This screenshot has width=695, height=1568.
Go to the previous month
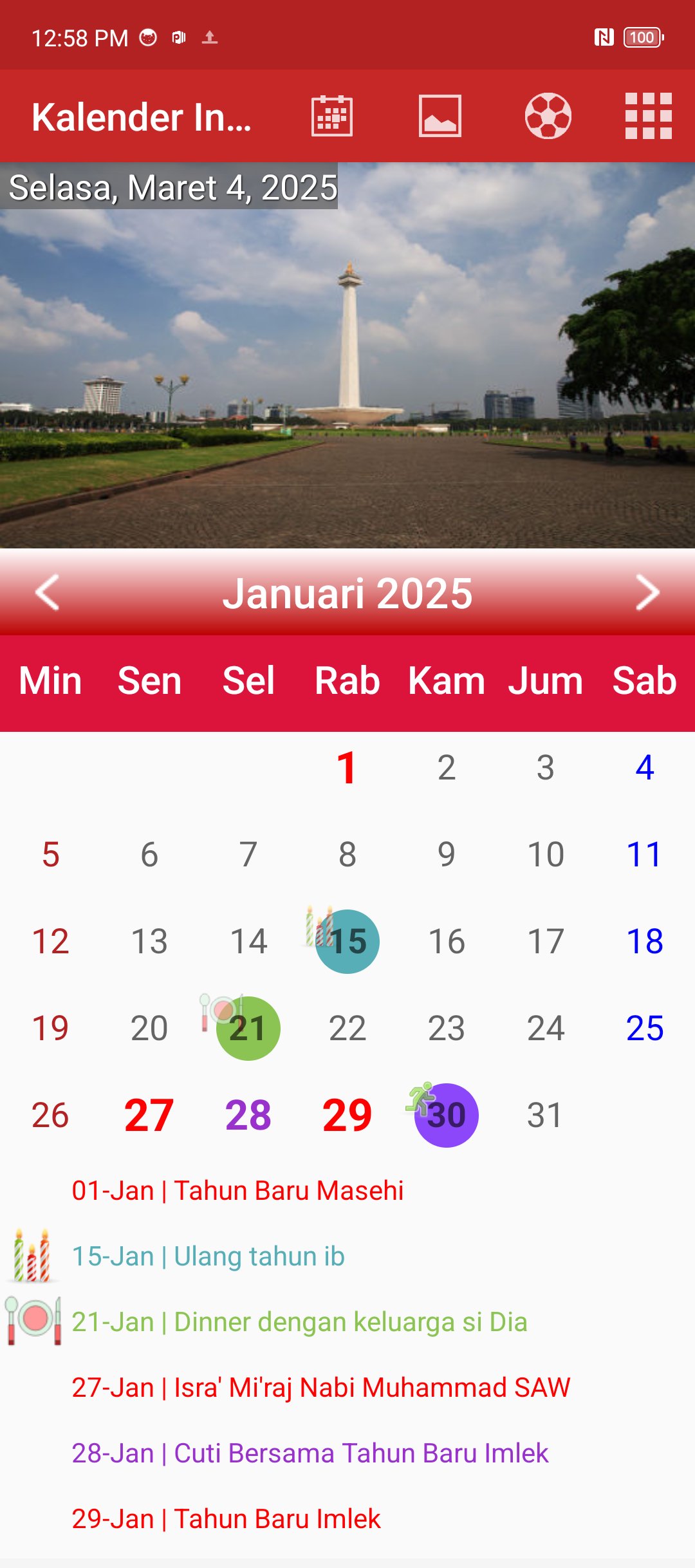point(48,592)
